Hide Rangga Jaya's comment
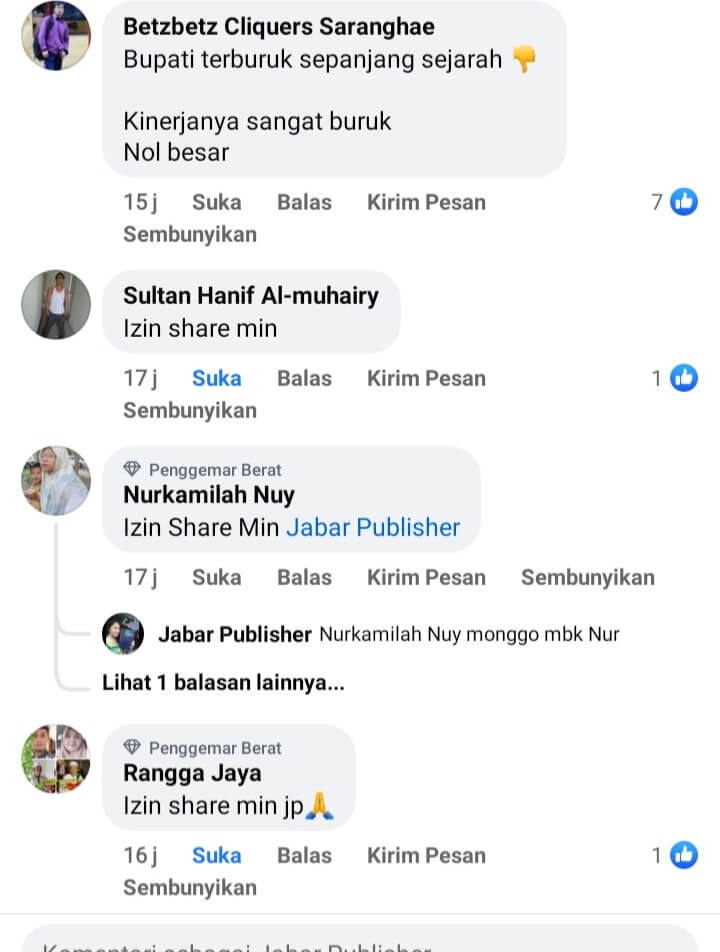The height and width of the screenshot is (952, 720). [x=190, y=887]
